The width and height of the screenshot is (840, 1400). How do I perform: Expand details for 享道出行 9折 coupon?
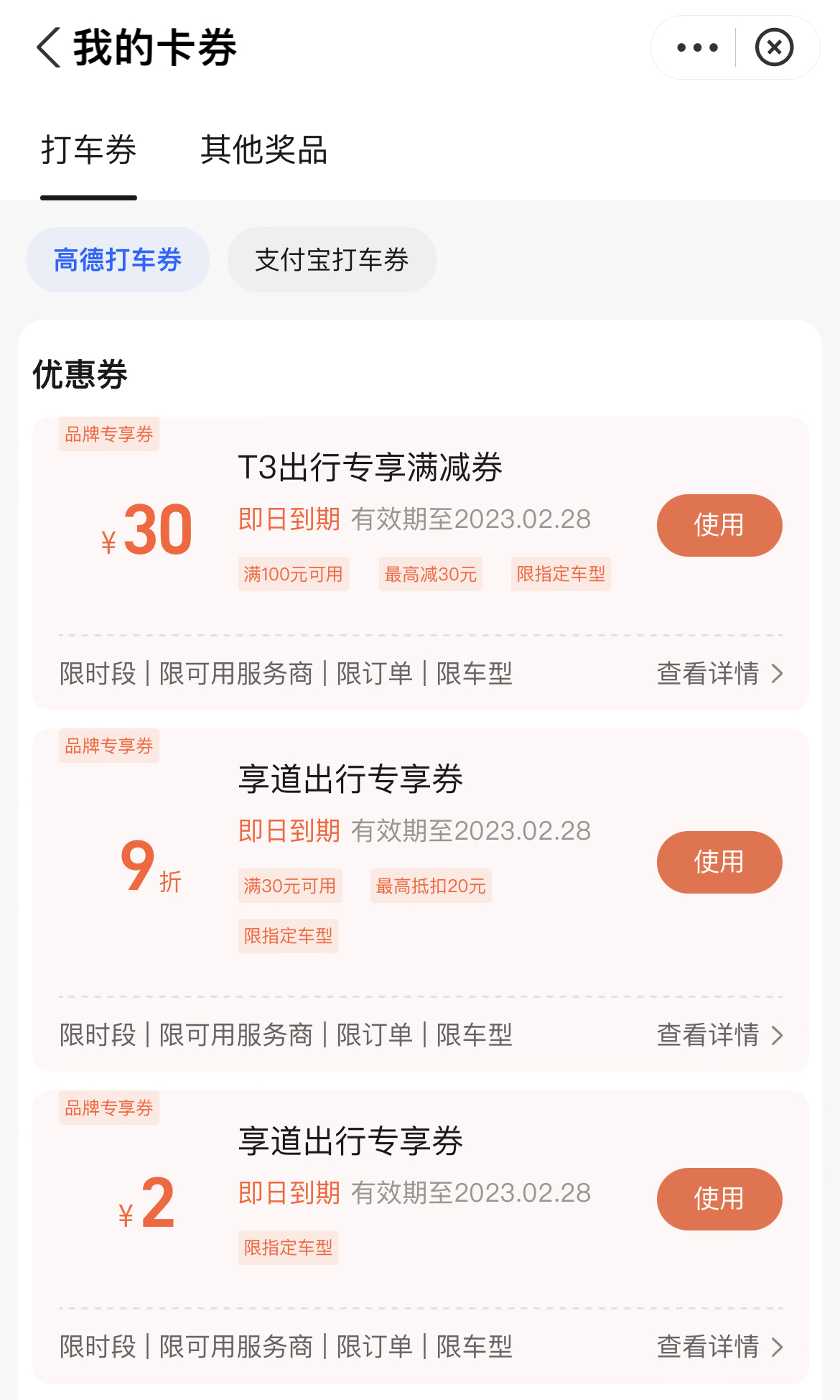[x=707, y=1035]
